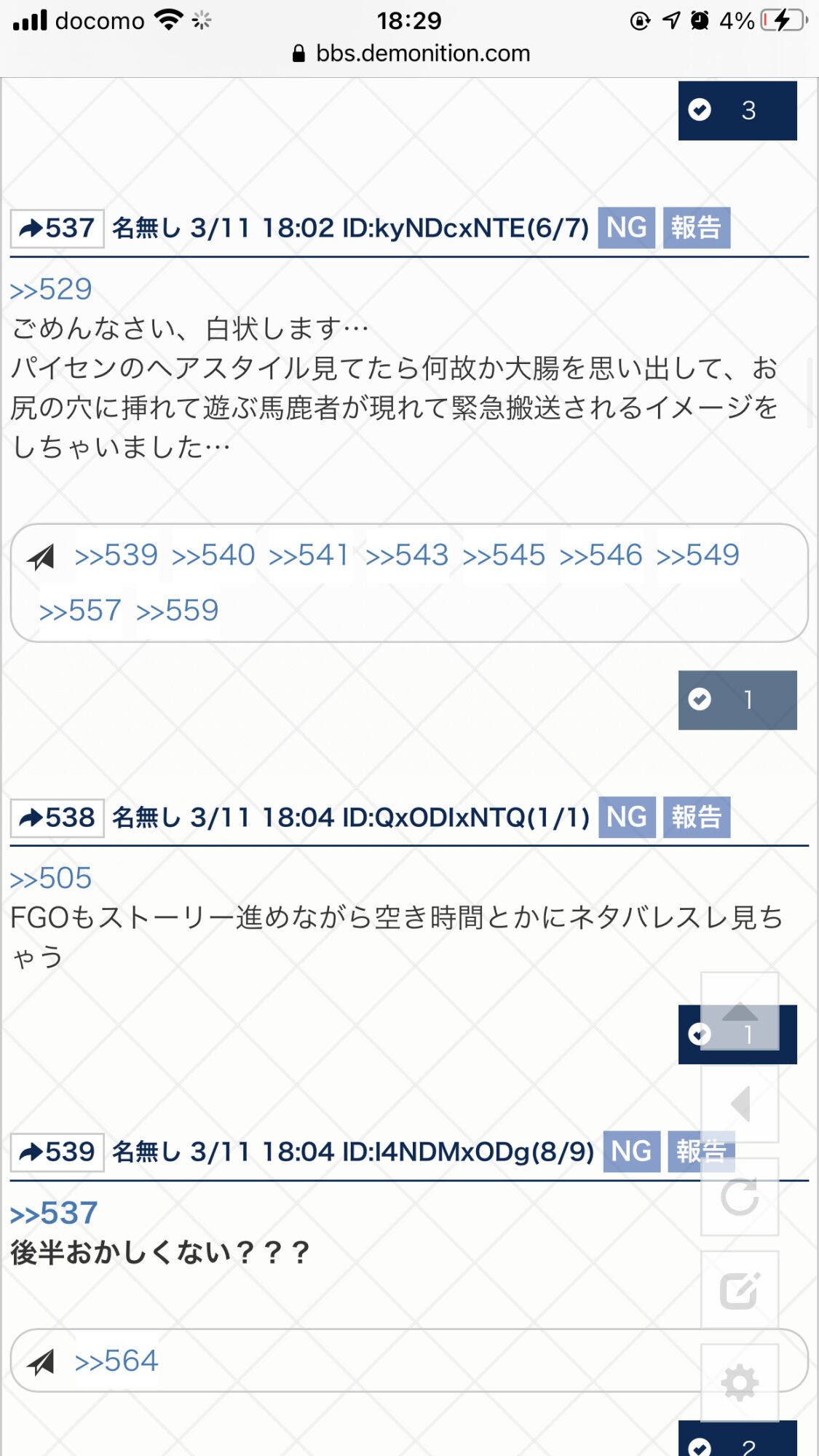
Task: Jump to reply >>564 under post 539
Action: (x=116, y=1361)
